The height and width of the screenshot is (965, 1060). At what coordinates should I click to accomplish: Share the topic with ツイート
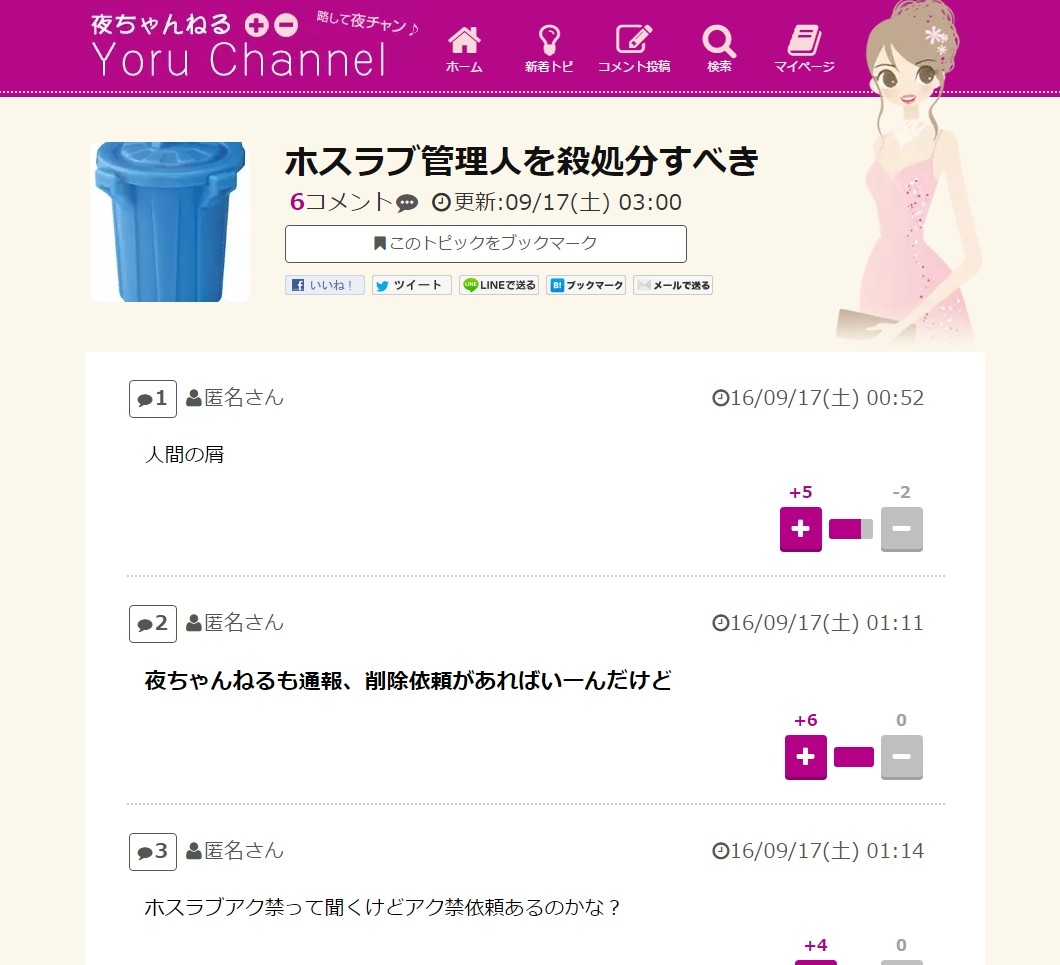click(x=412, y=285)
